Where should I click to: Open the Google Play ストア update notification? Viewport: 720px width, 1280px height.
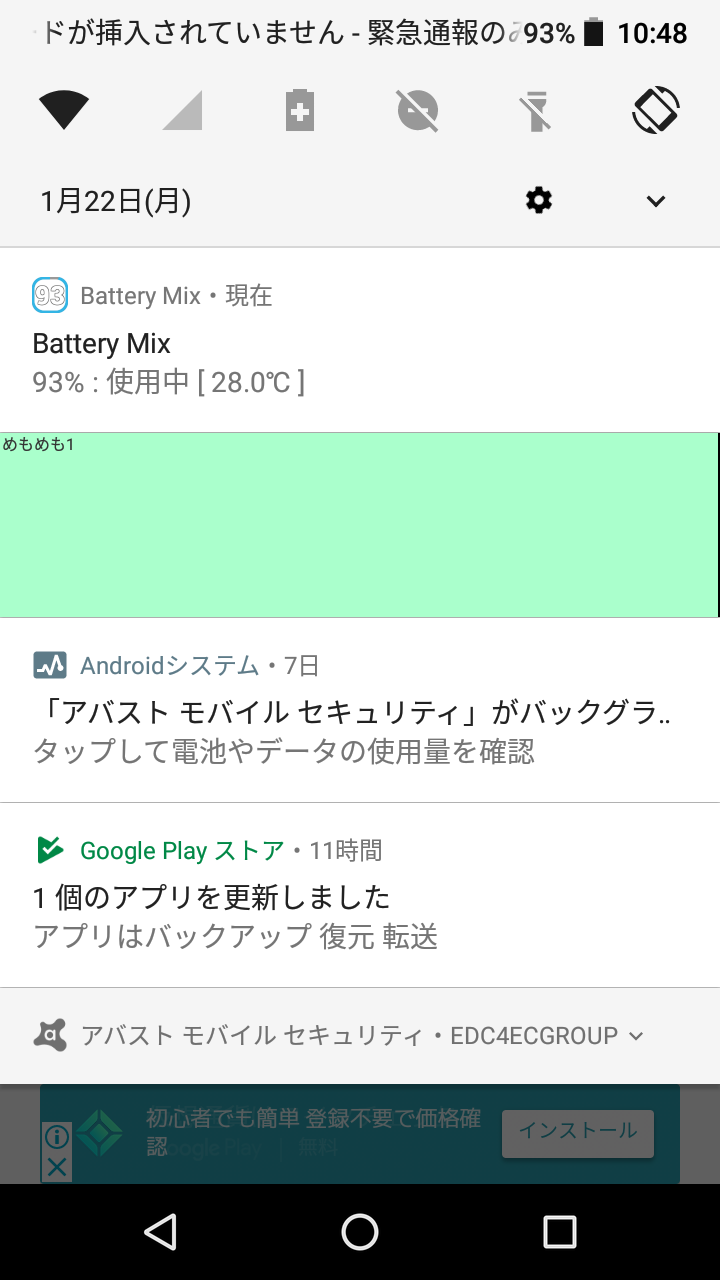pyautogui.click(x=360, y=895)
